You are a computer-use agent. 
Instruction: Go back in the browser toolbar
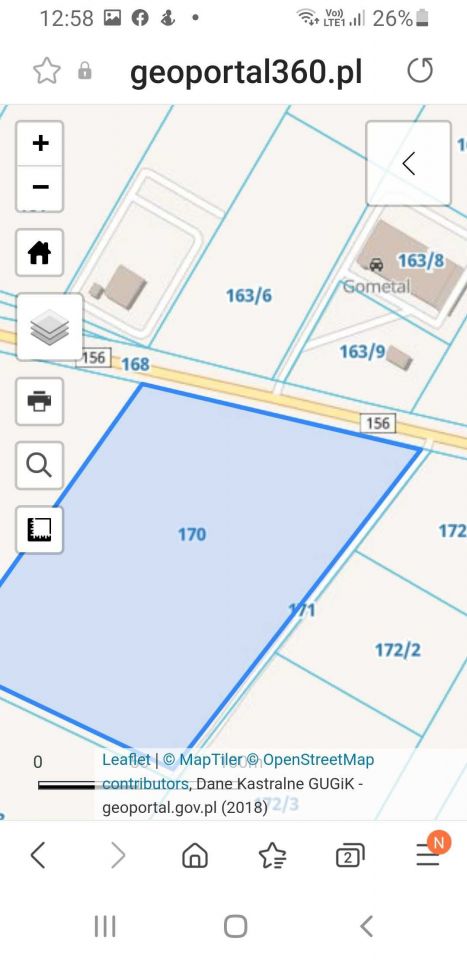(x=38, y=855)
